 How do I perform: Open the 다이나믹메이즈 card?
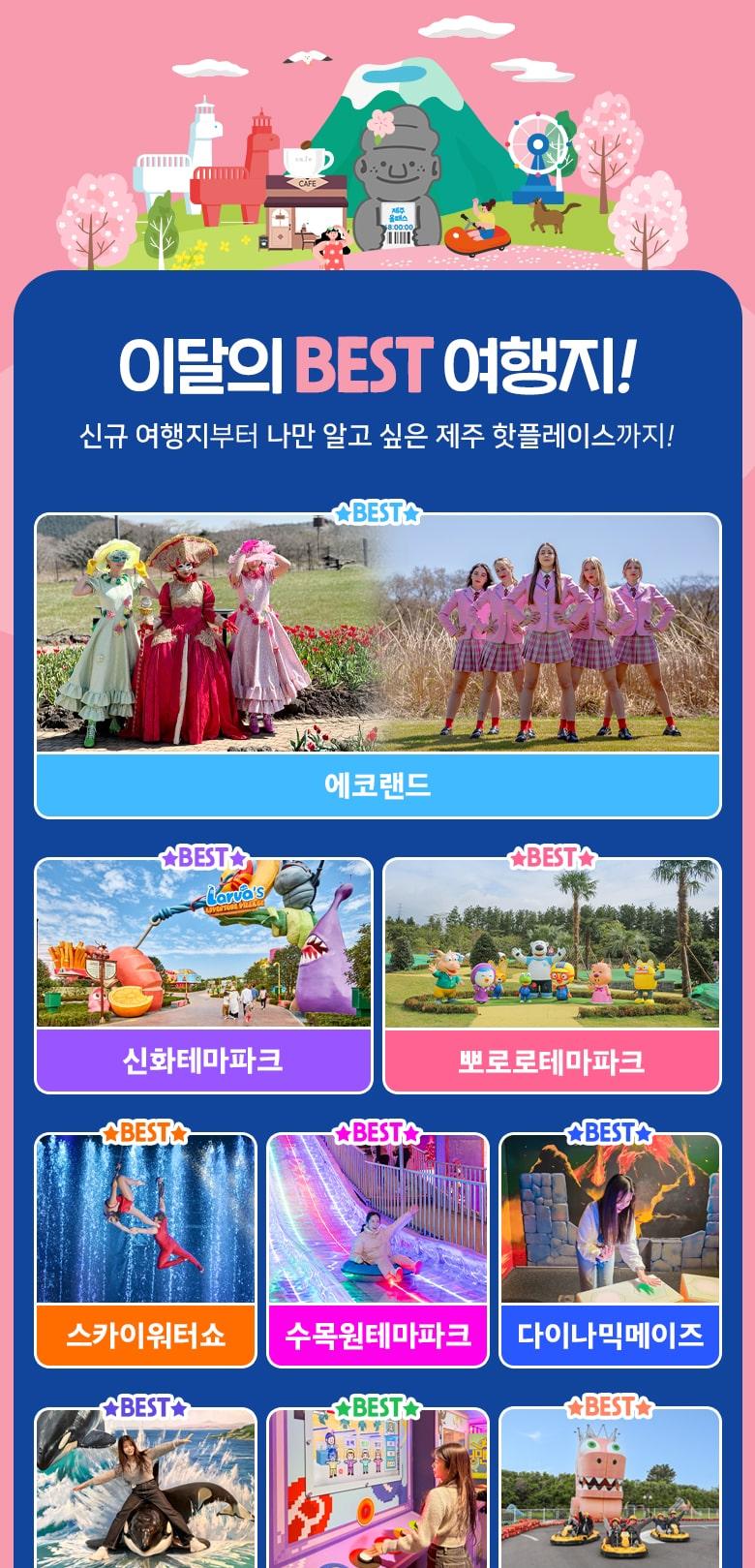(x=610, y=1250)
